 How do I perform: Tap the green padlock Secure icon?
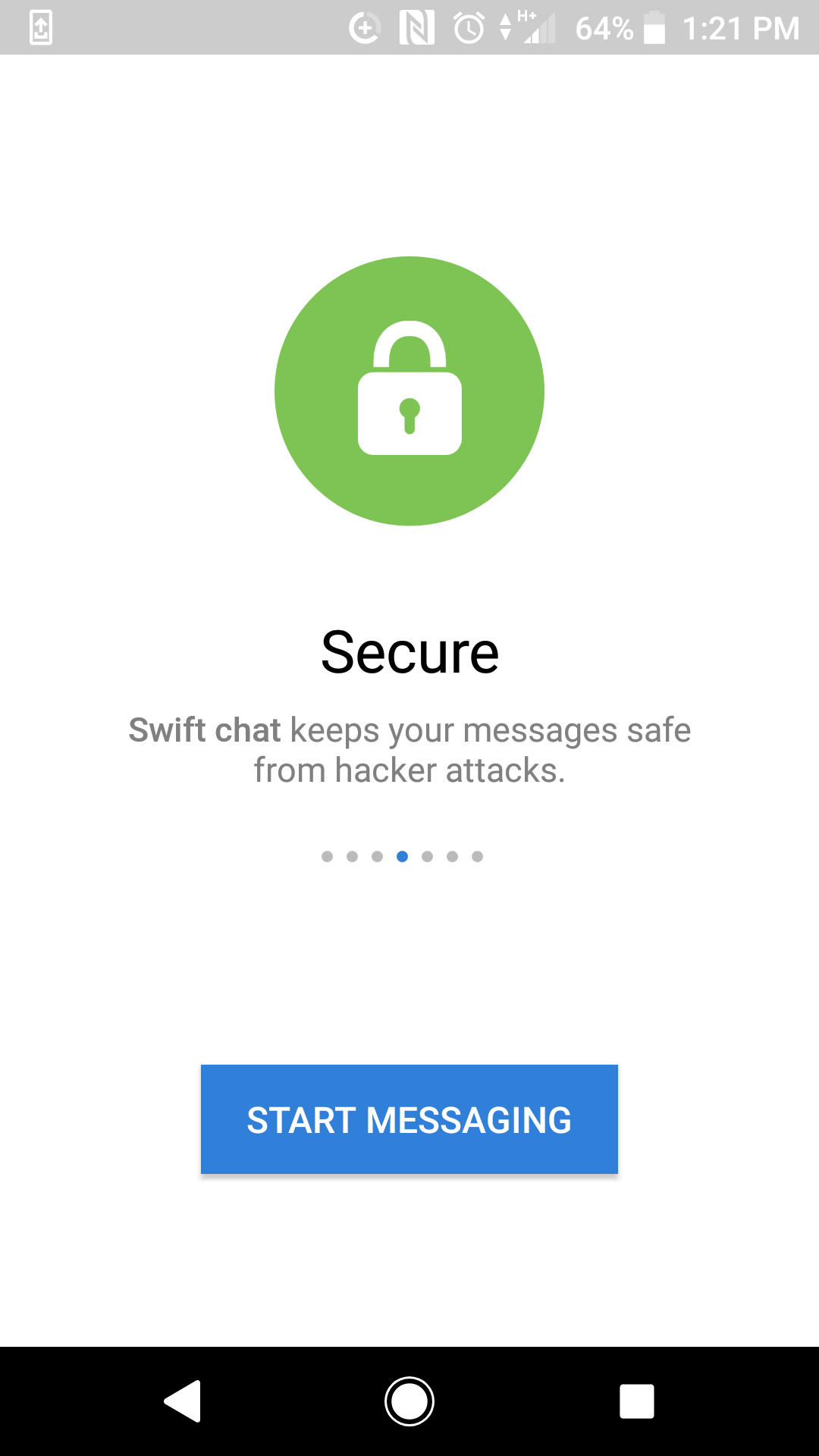click(409, 391)
